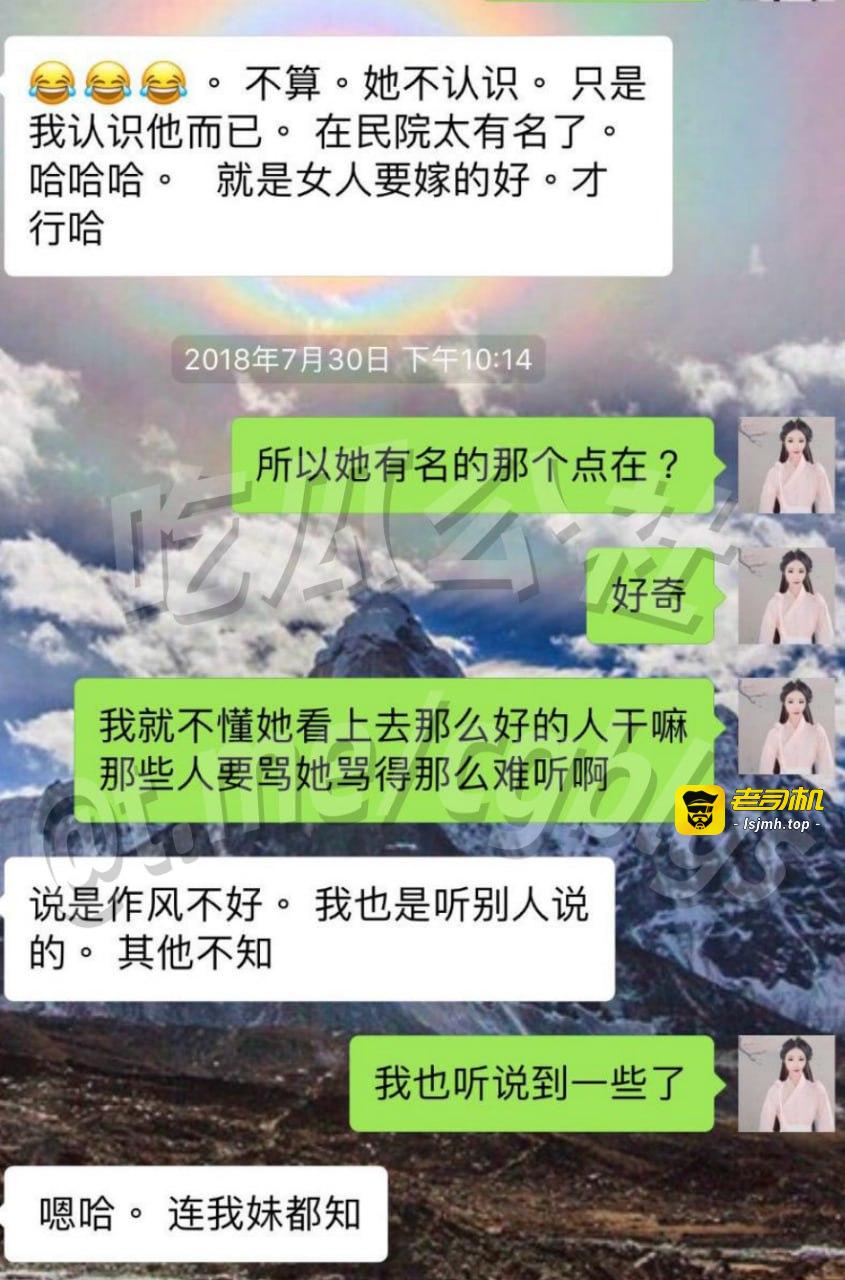View profile from avatar beside "我就不懂她看上去" message
This screenshot has height=1280, width=845.
point(786,728)
